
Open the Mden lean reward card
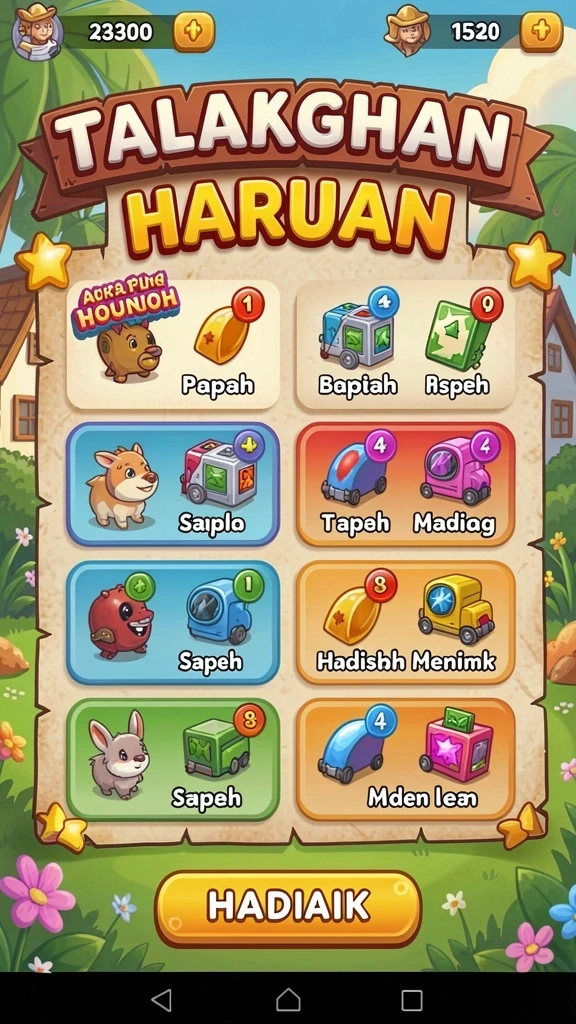[406, 760]
